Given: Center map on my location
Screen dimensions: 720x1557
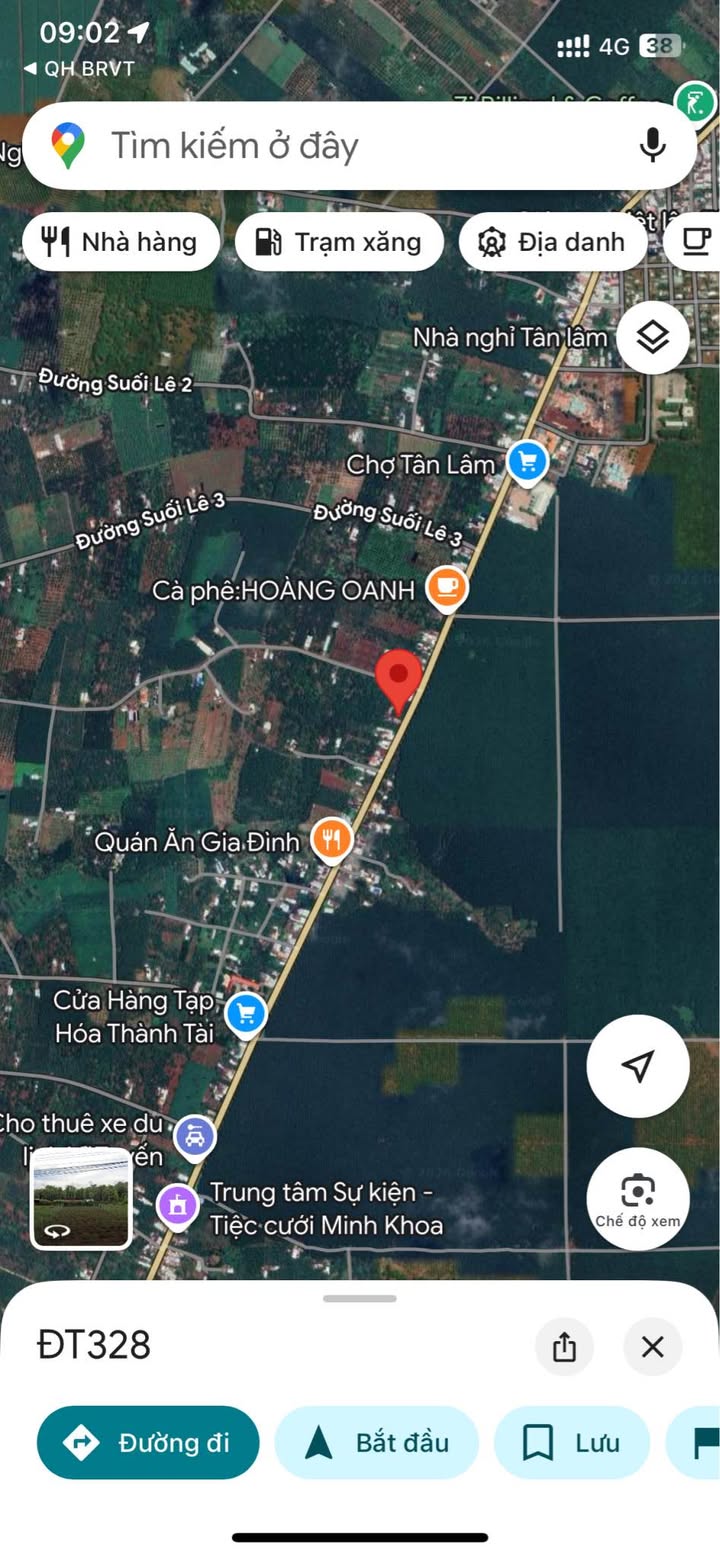Looking at the screenshot, I should [637, 1066].
